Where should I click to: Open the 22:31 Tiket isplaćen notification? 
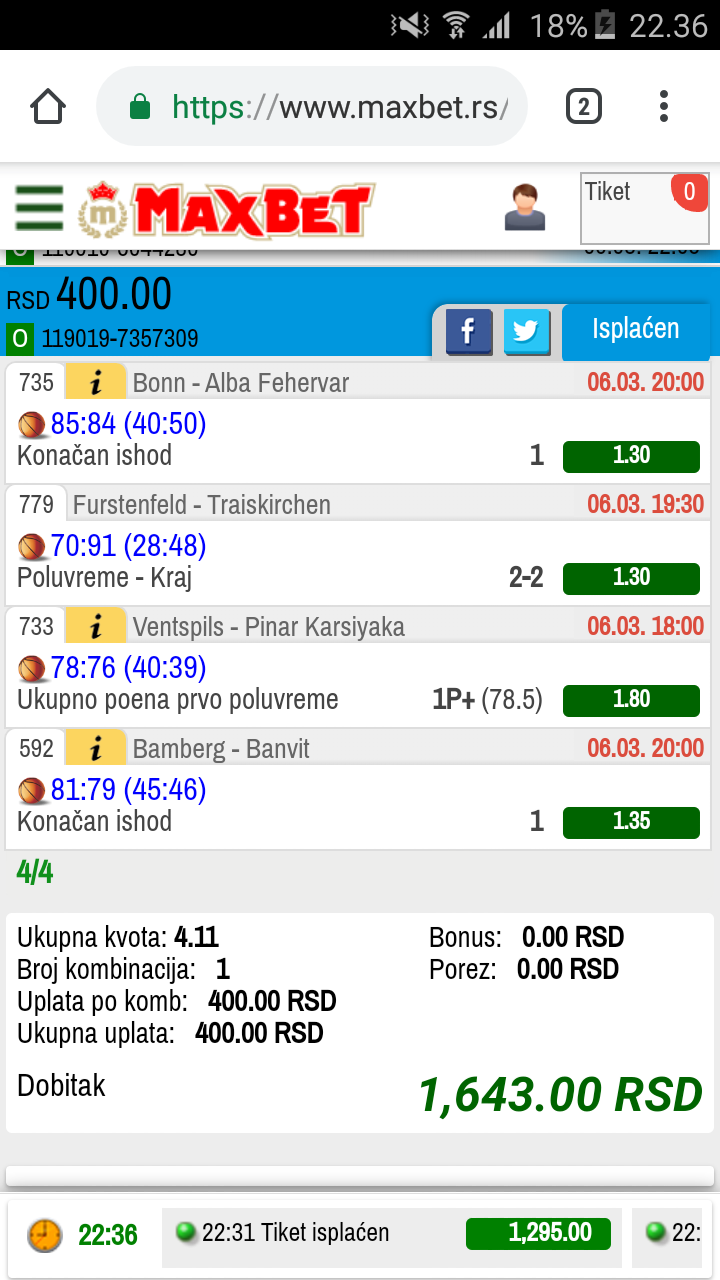click(x=392, y=1233)
